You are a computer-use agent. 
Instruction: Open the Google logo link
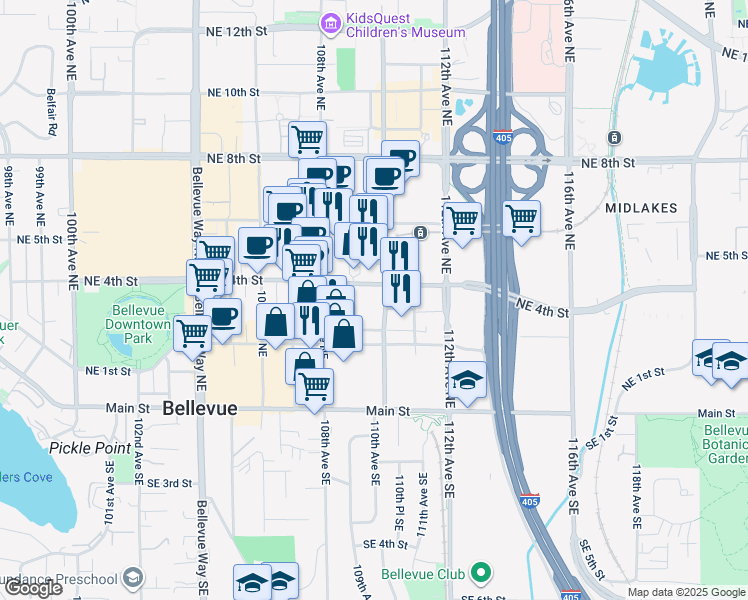(x=32, y=588)
